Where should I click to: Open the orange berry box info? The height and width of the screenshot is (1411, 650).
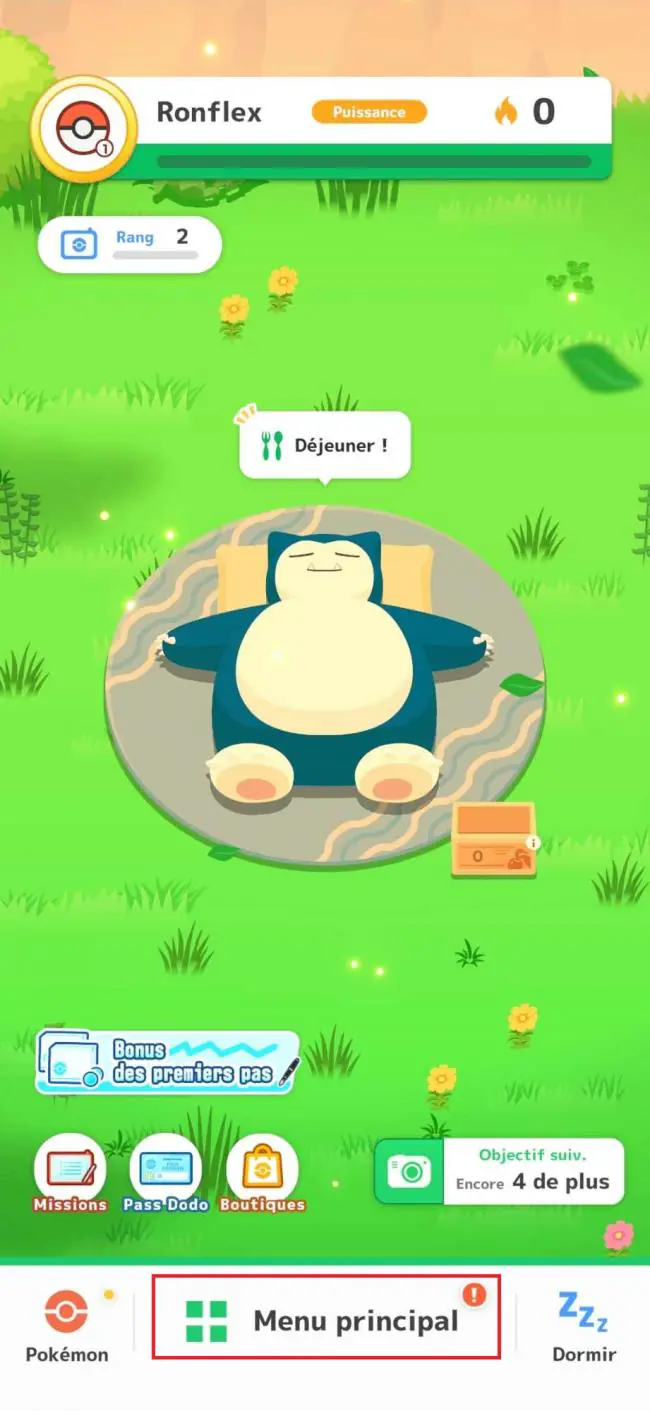pyautogui.click(x=493, y=840)
